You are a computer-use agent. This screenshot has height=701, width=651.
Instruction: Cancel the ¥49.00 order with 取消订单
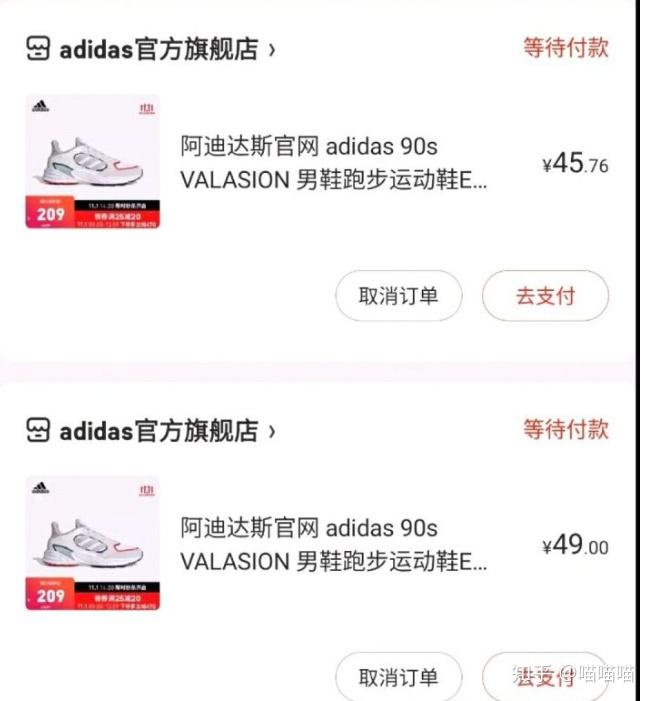398,677
